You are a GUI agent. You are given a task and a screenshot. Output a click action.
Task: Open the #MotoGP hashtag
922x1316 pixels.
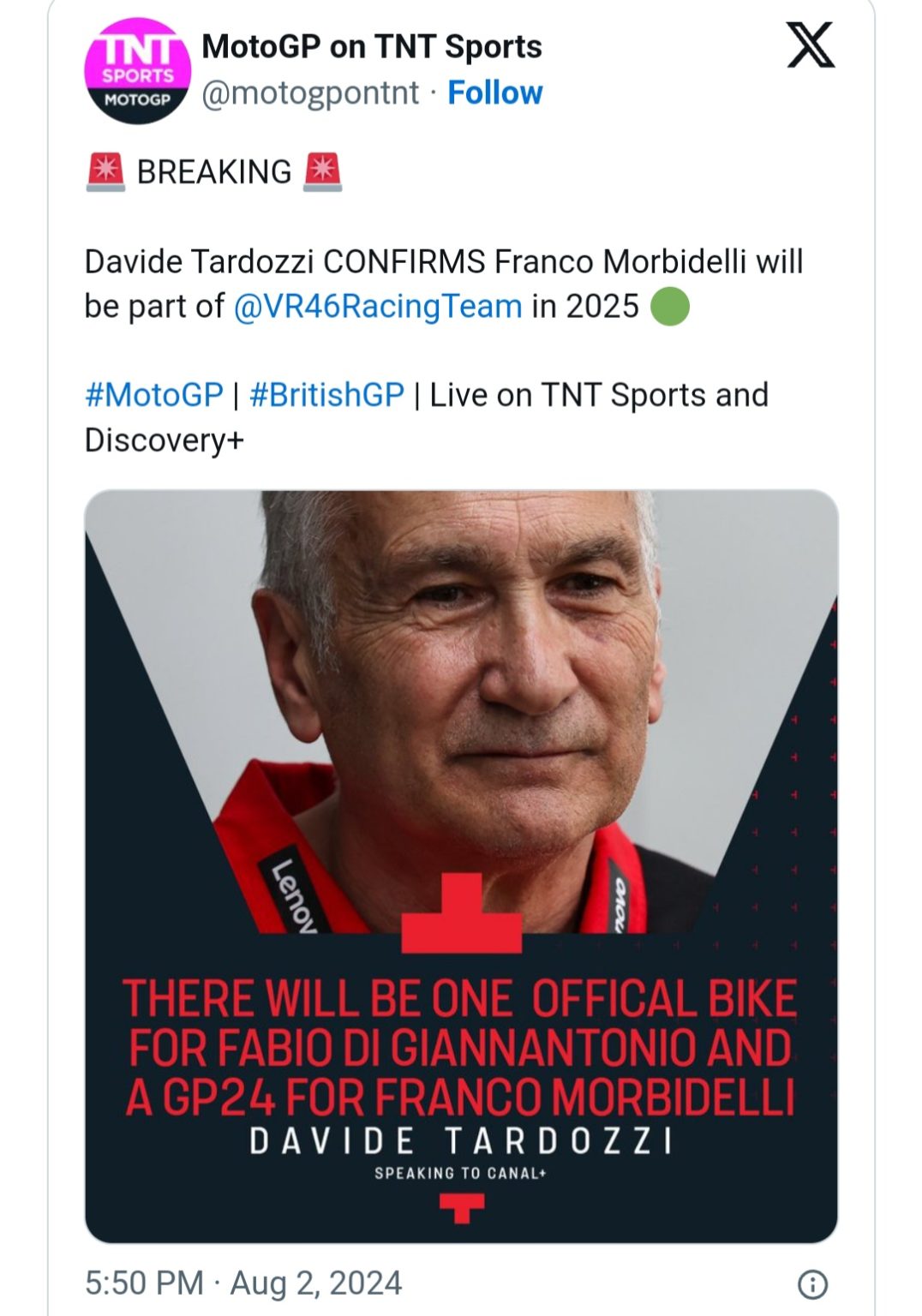click(x=154, y=395)
